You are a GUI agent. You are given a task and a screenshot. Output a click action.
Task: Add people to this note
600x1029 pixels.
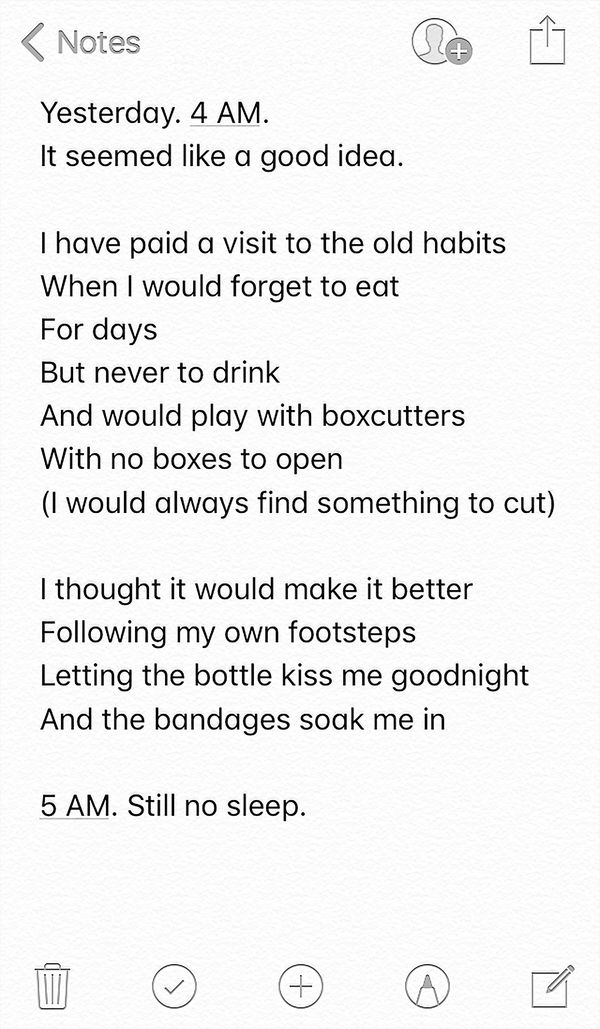pos(440,43)
